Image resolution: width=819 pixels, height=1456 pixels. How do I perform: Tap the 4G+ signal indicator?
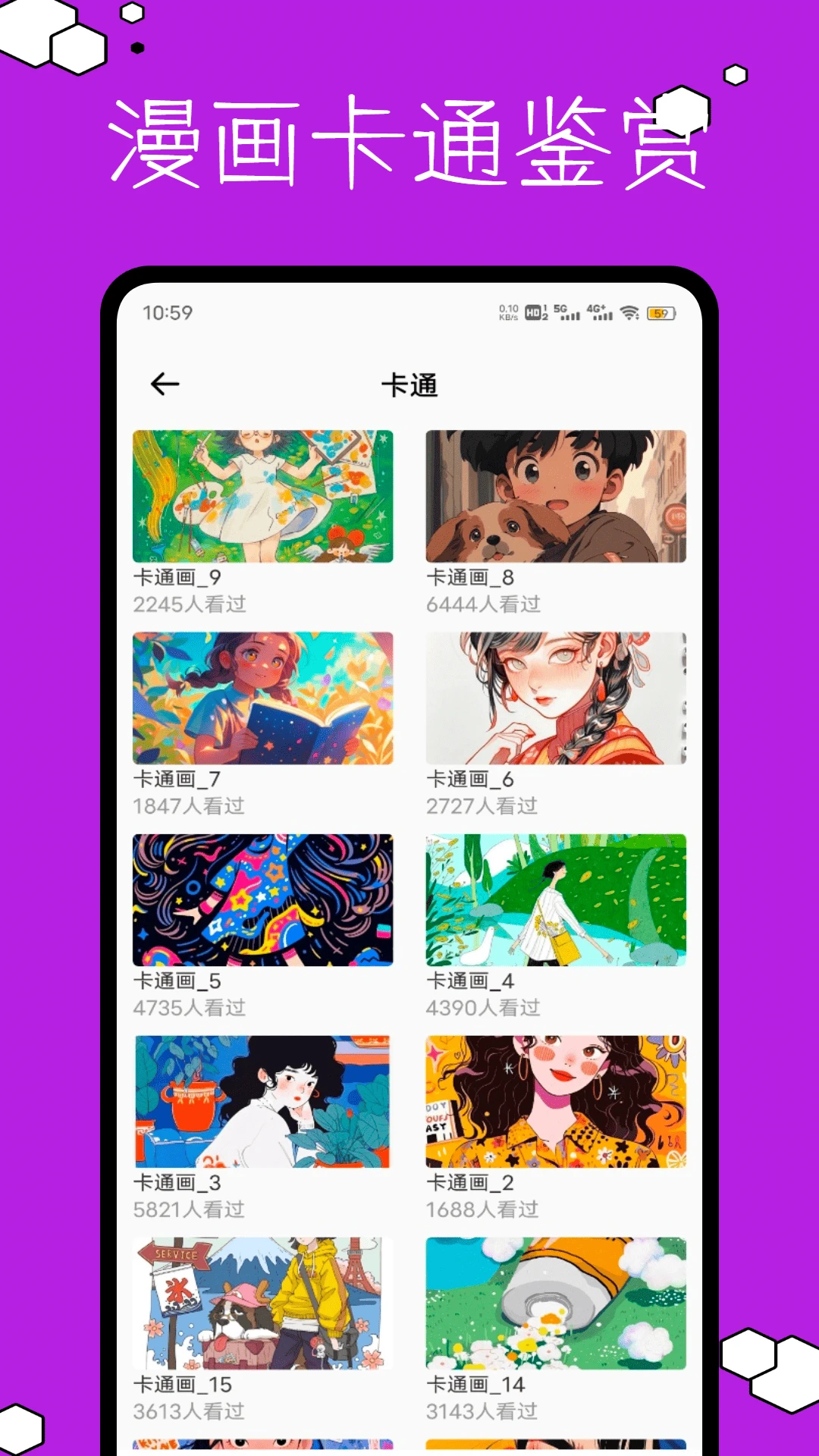(x=601, y=311)
